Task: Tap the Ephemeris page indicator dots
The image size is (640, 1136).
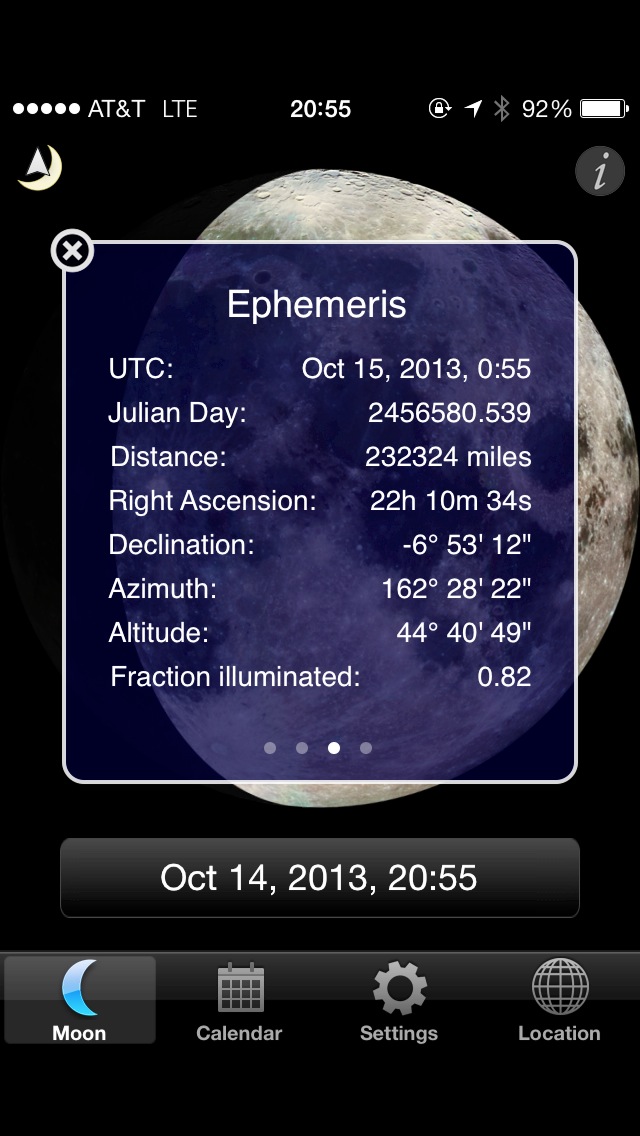Action: (318, 748)
